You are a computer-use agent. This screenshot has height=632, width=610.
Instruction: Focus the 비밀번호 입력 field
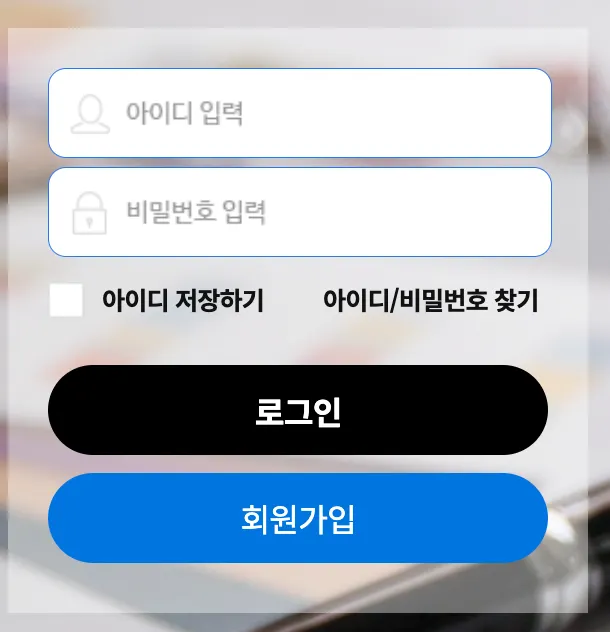[300, 212]
